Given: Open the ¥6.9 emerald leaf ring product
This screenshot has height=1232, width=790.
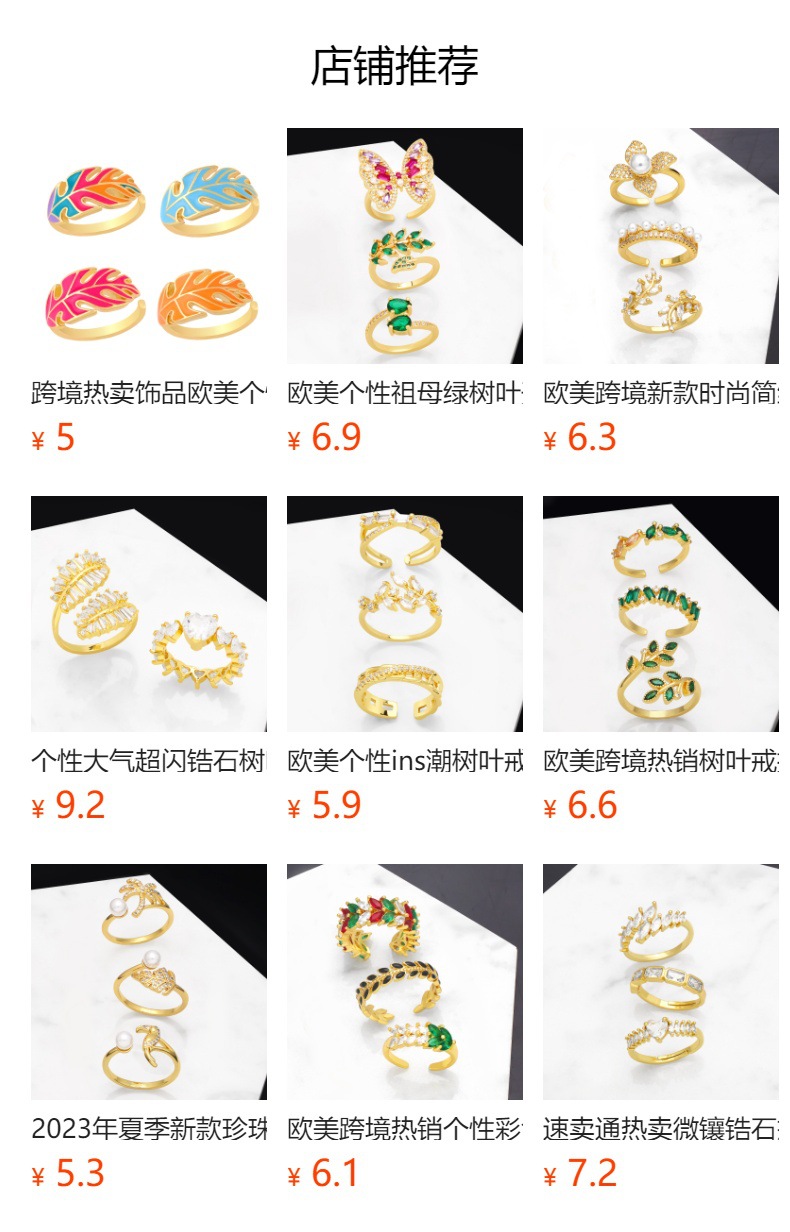Looking at the screenshot, I should 405,246.
